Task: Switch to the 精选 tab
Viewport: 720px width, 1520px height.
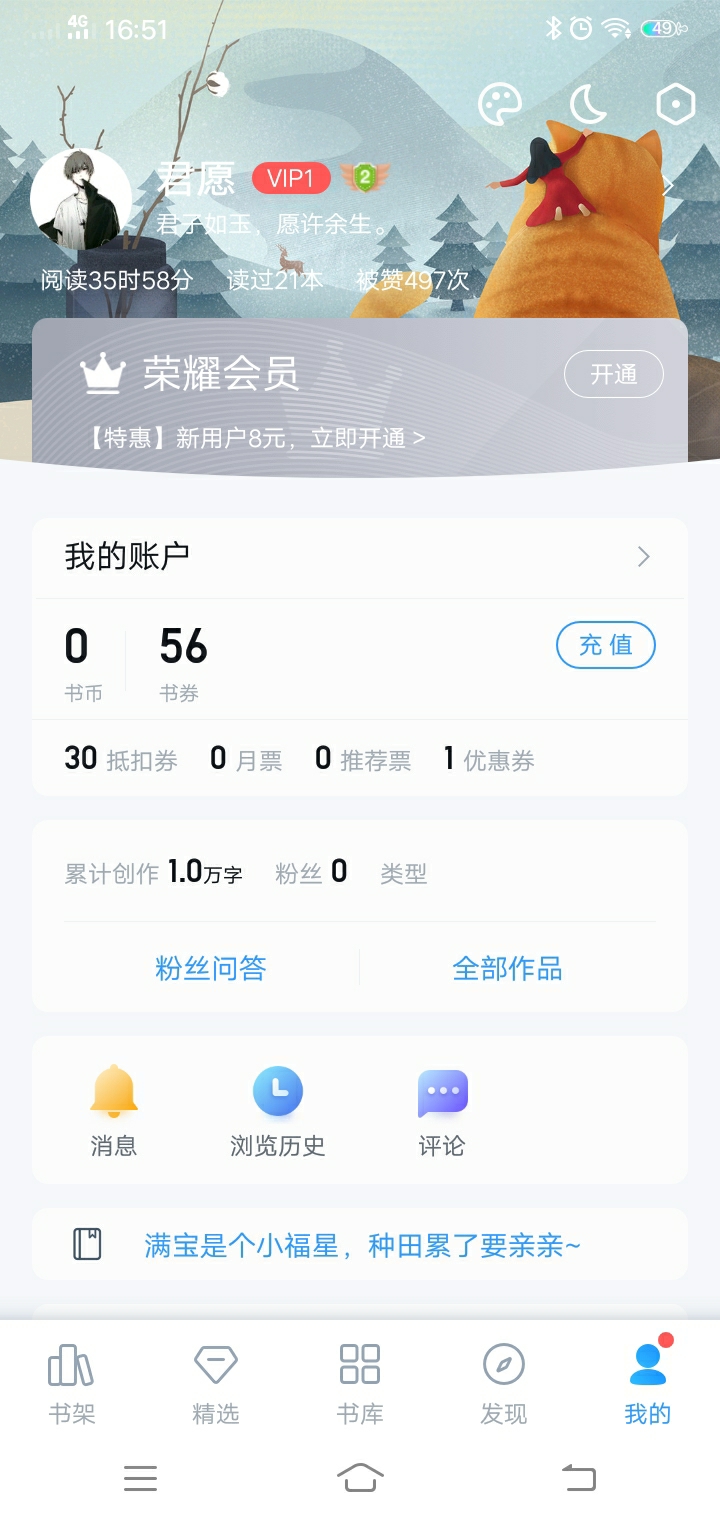Action: tap(216, 1384)
